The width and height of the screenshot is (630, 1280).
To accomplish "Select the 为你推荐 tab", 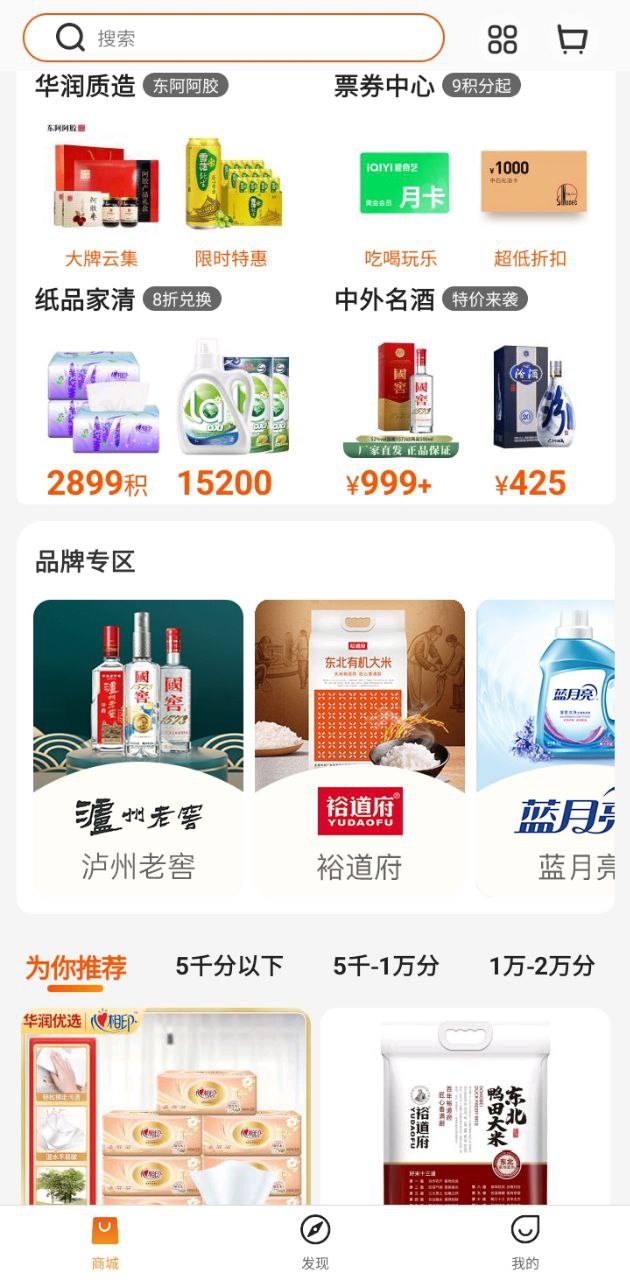I will pos(76,967).
